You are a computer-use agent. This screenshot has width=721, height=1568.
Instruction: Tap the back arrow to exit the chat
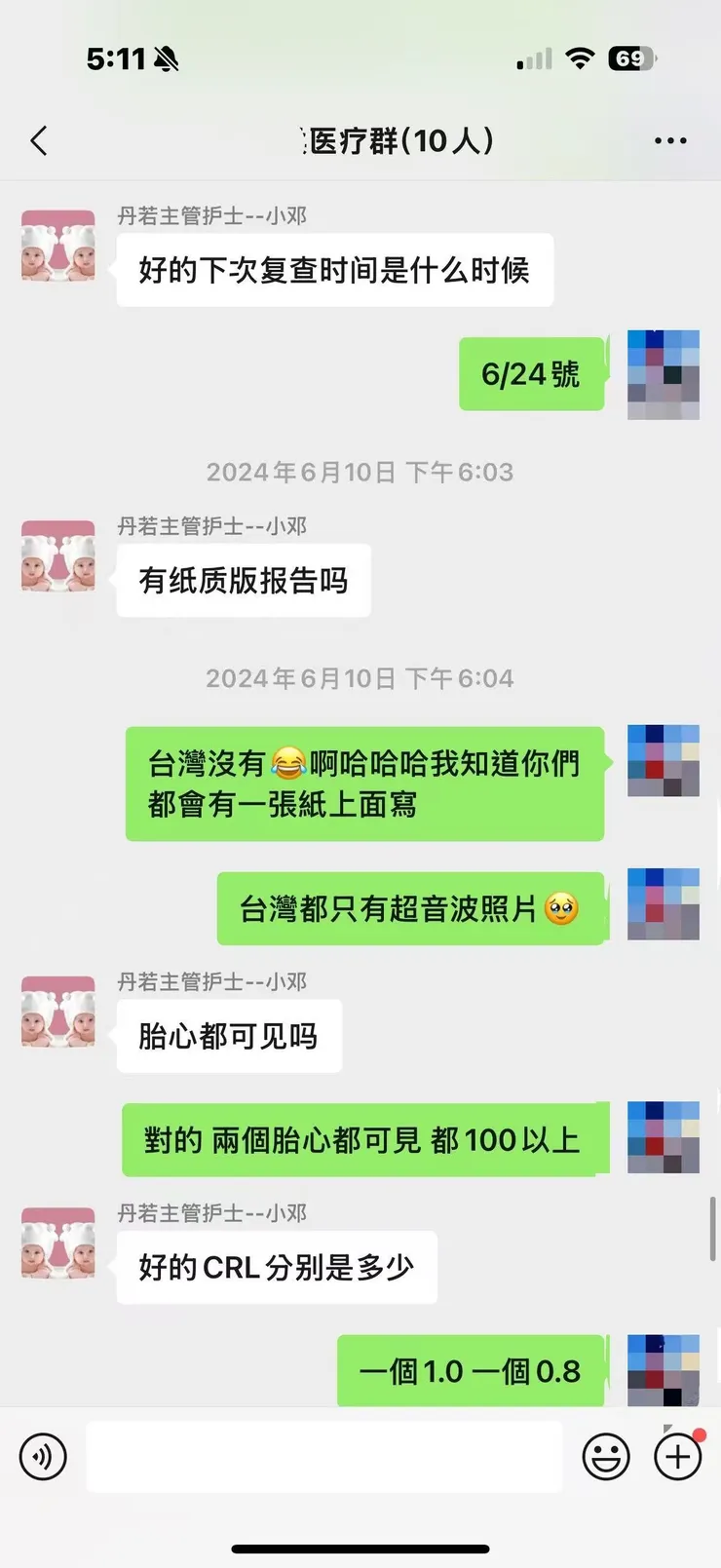click(x=38, y=140)
